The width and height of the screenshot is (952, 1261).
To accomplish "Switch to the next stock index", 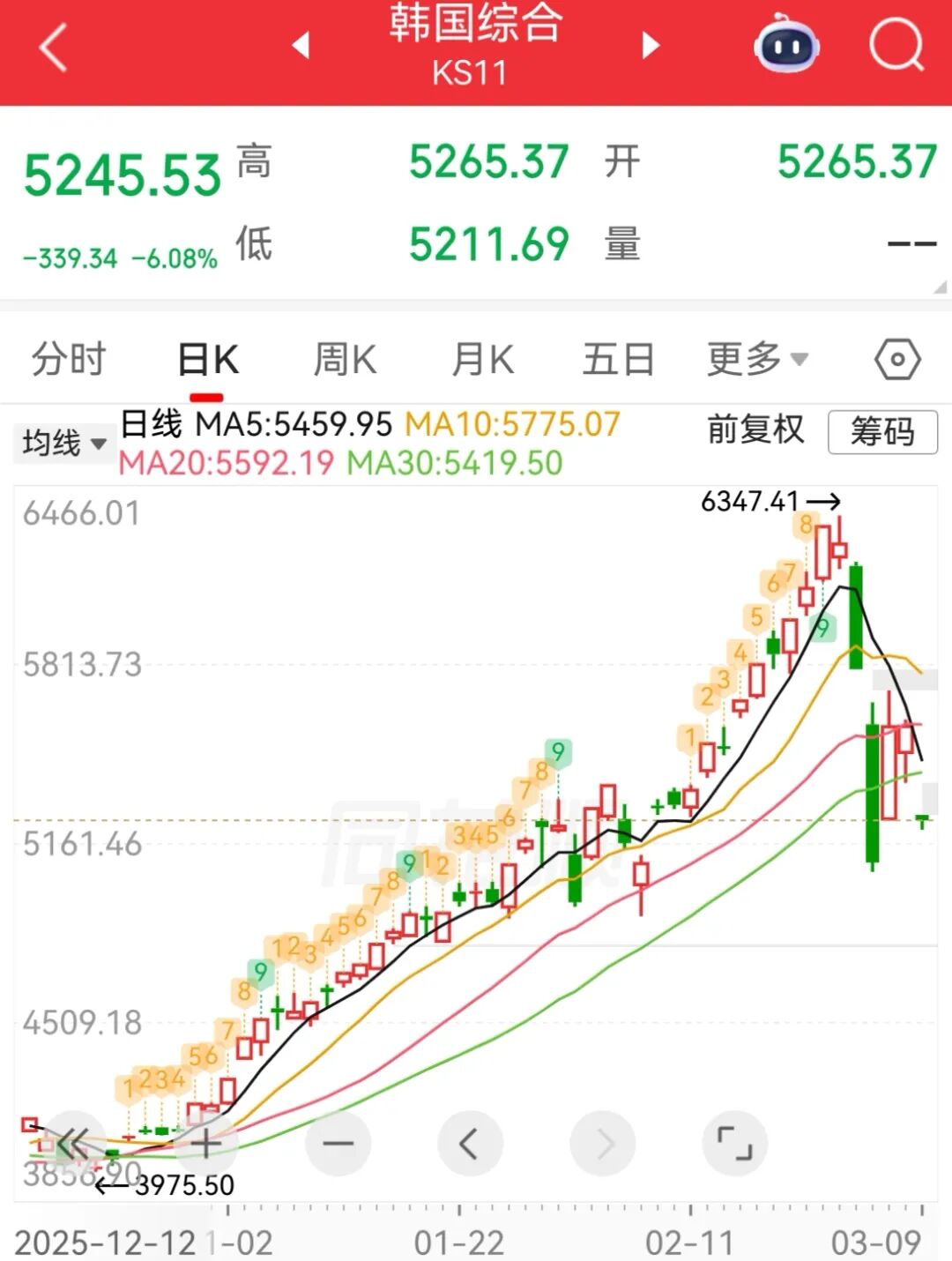I will pyautogui.click(x=651, y=46).
